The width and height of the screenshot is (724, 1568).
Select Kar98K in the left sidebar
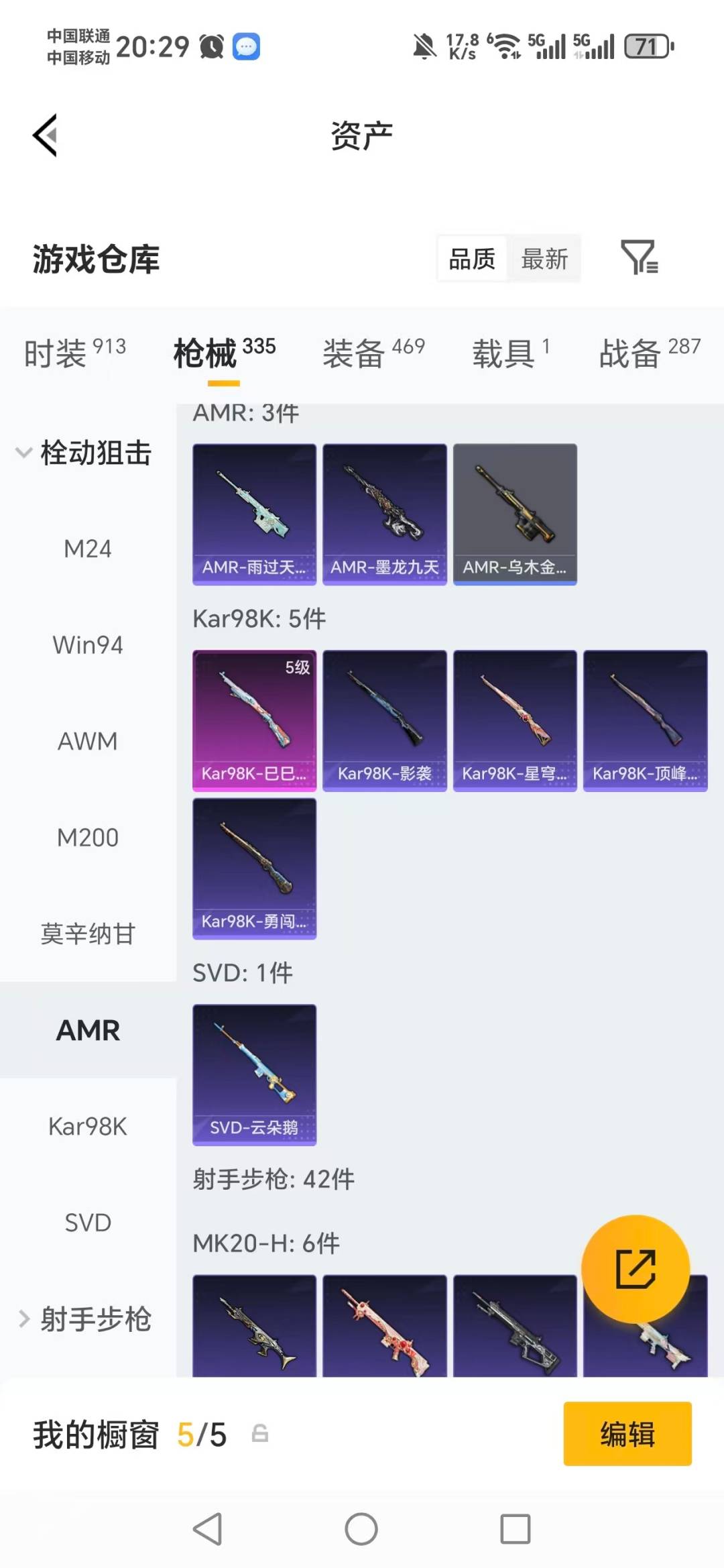coord(87,1127)
